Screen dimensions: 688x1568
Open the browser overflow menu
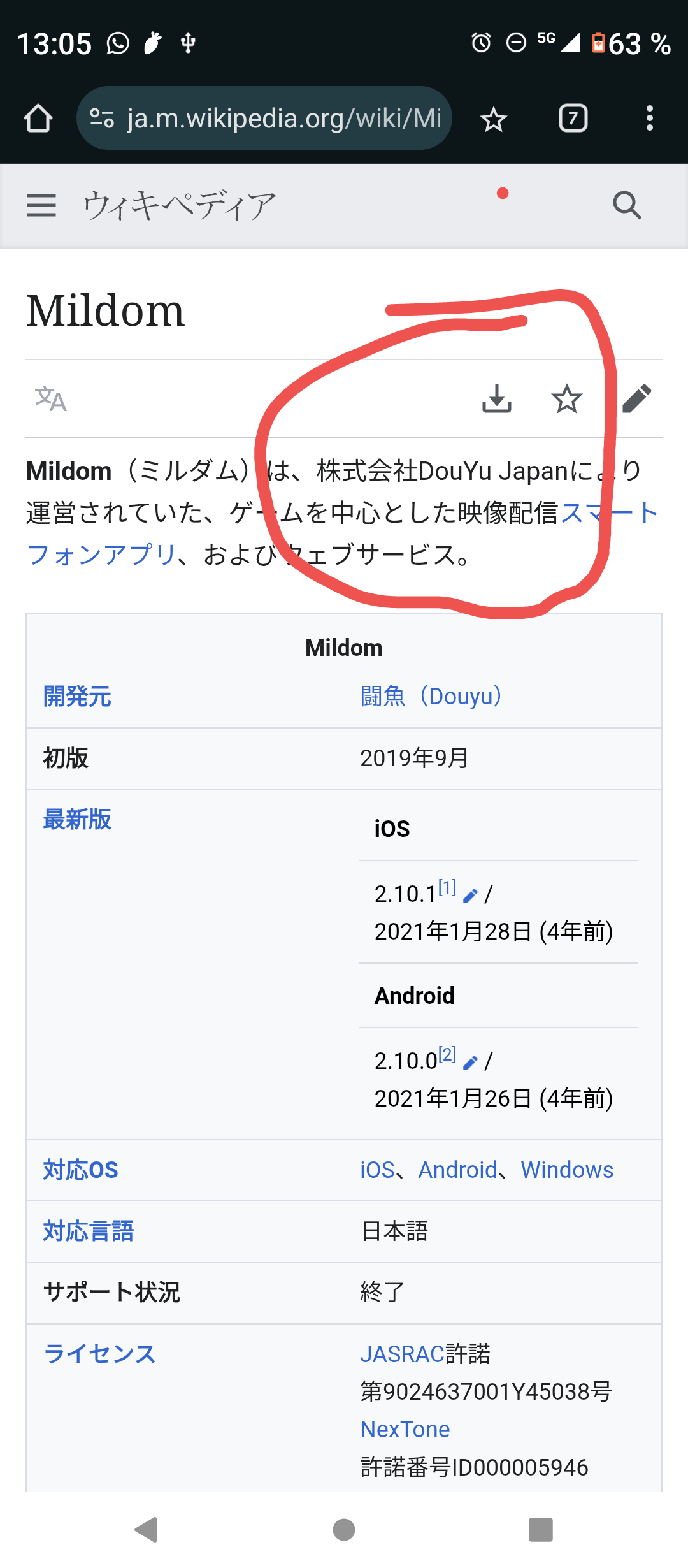coord(649,119)
